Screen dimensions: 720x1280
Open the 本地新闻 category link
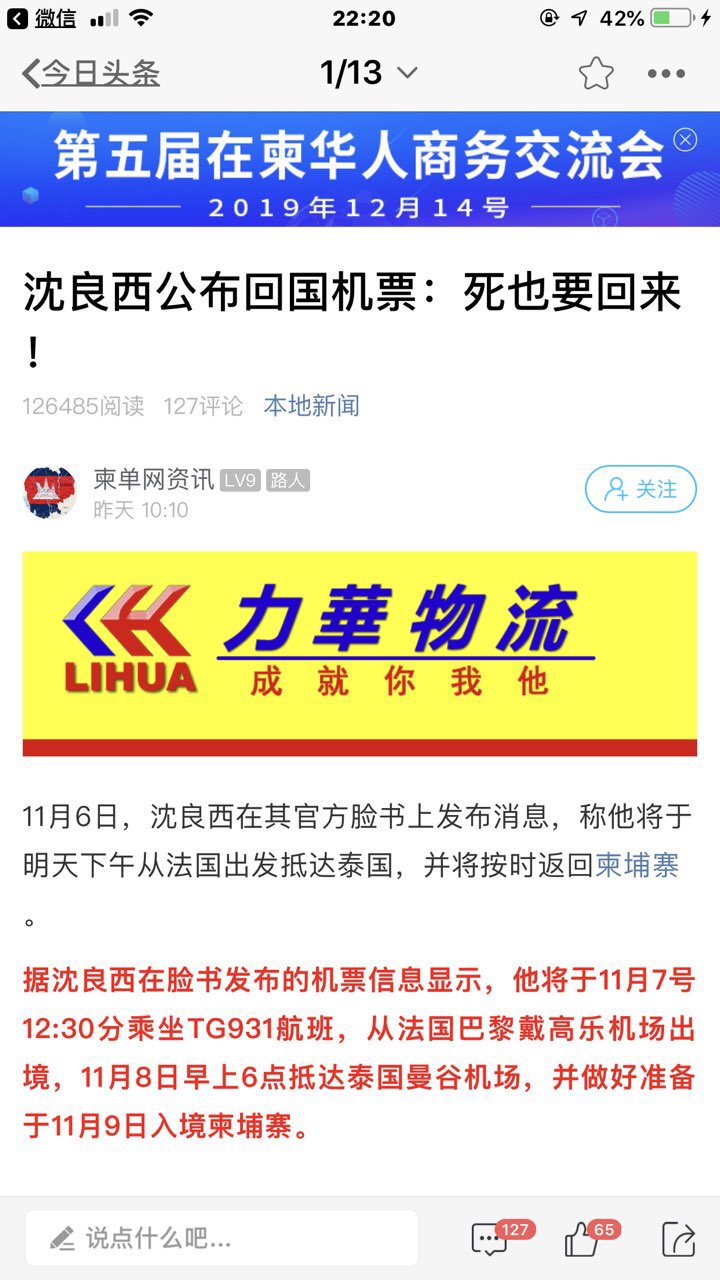[311, 406]
